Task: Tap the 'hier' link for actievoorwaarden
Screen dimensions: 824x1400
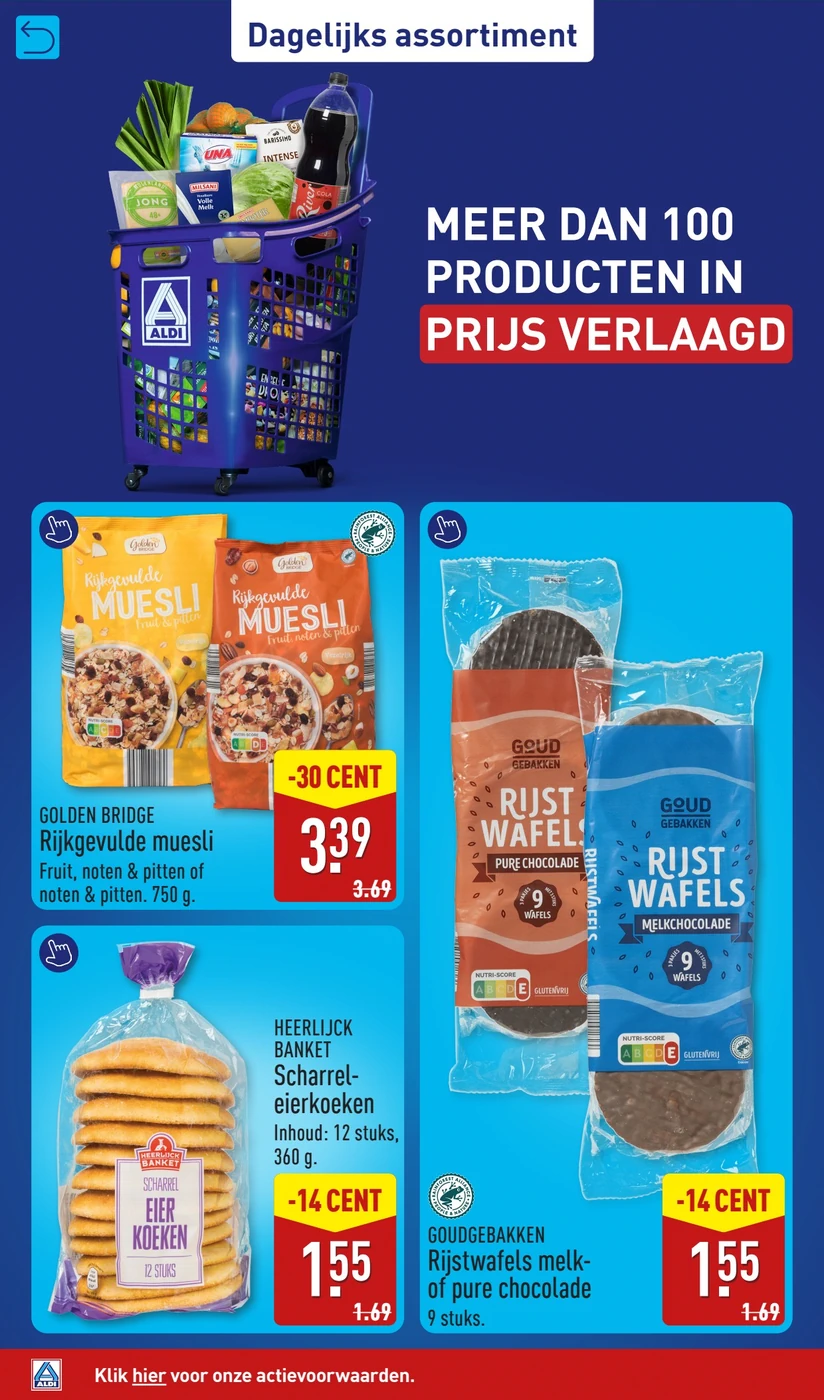Action: [149, 1375]
